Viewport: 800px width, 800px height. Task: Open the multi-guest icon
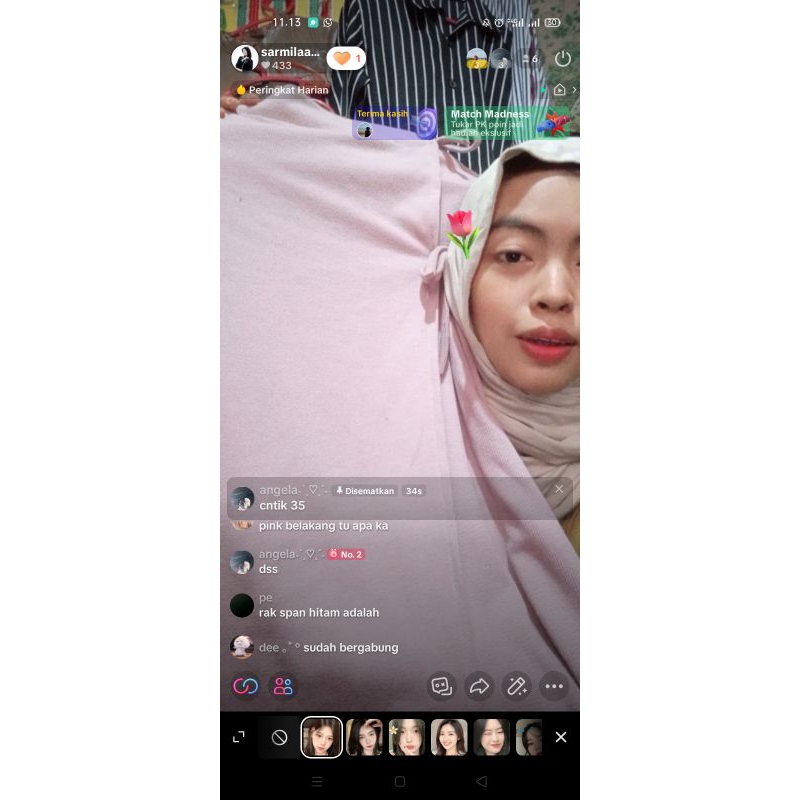coord(283,686)
